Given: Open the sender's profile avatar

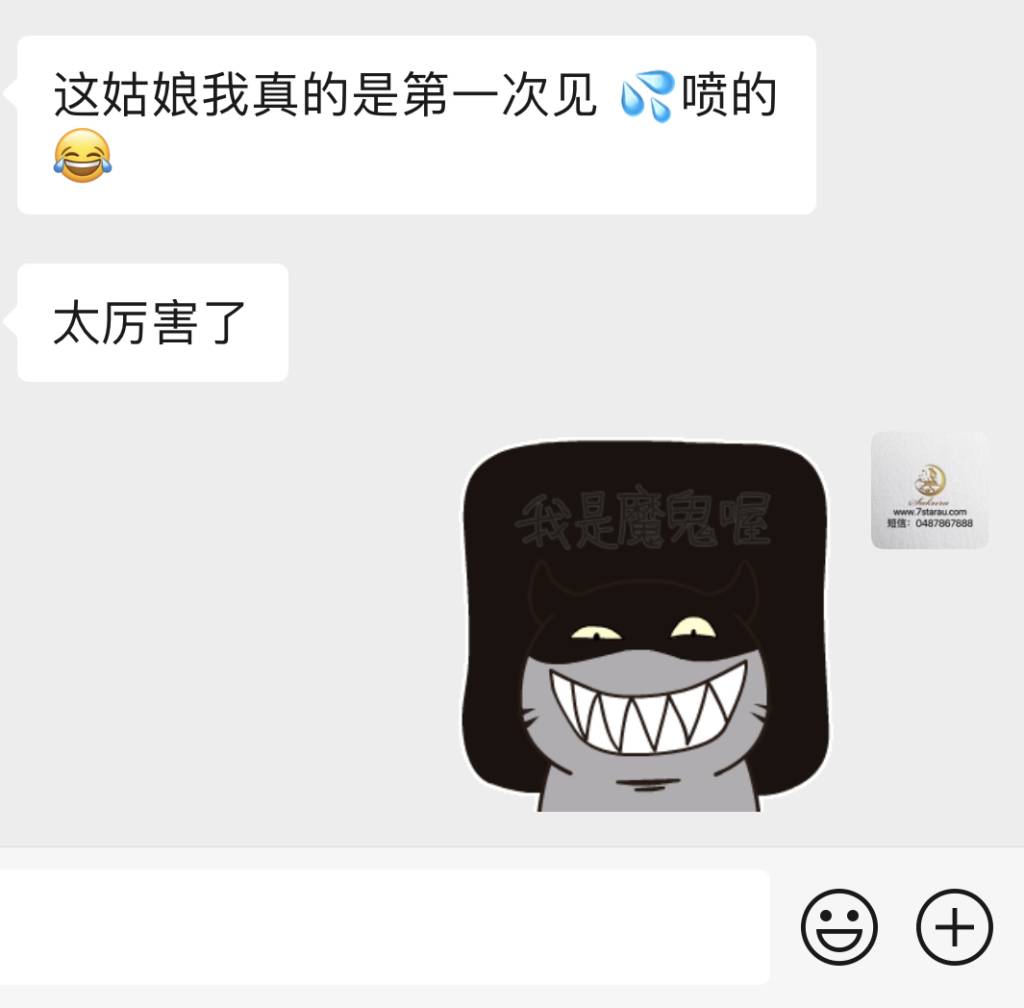Looking at the screenshot, I should pos(929,490).
